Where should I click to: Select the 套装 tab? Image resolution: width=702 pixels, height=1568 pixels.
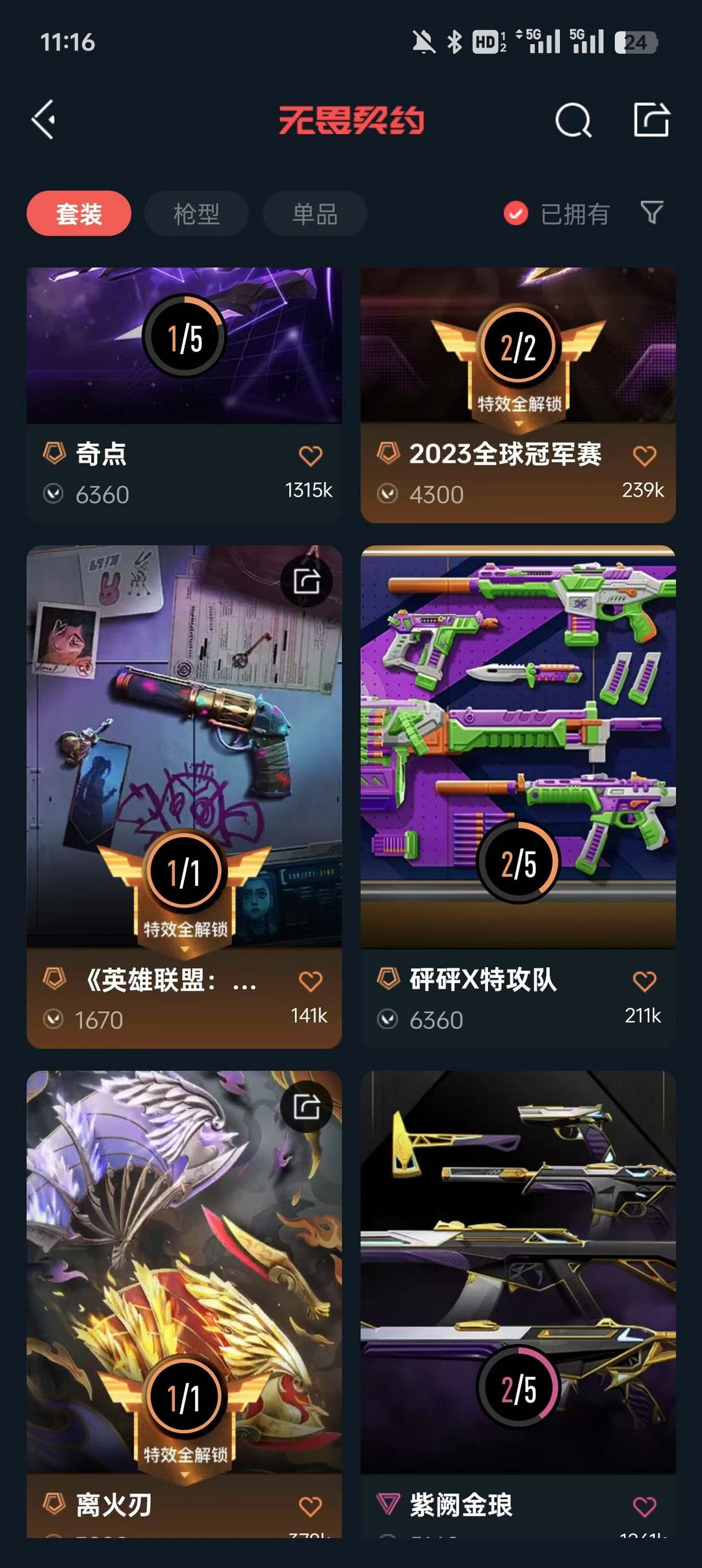point(79,213)
